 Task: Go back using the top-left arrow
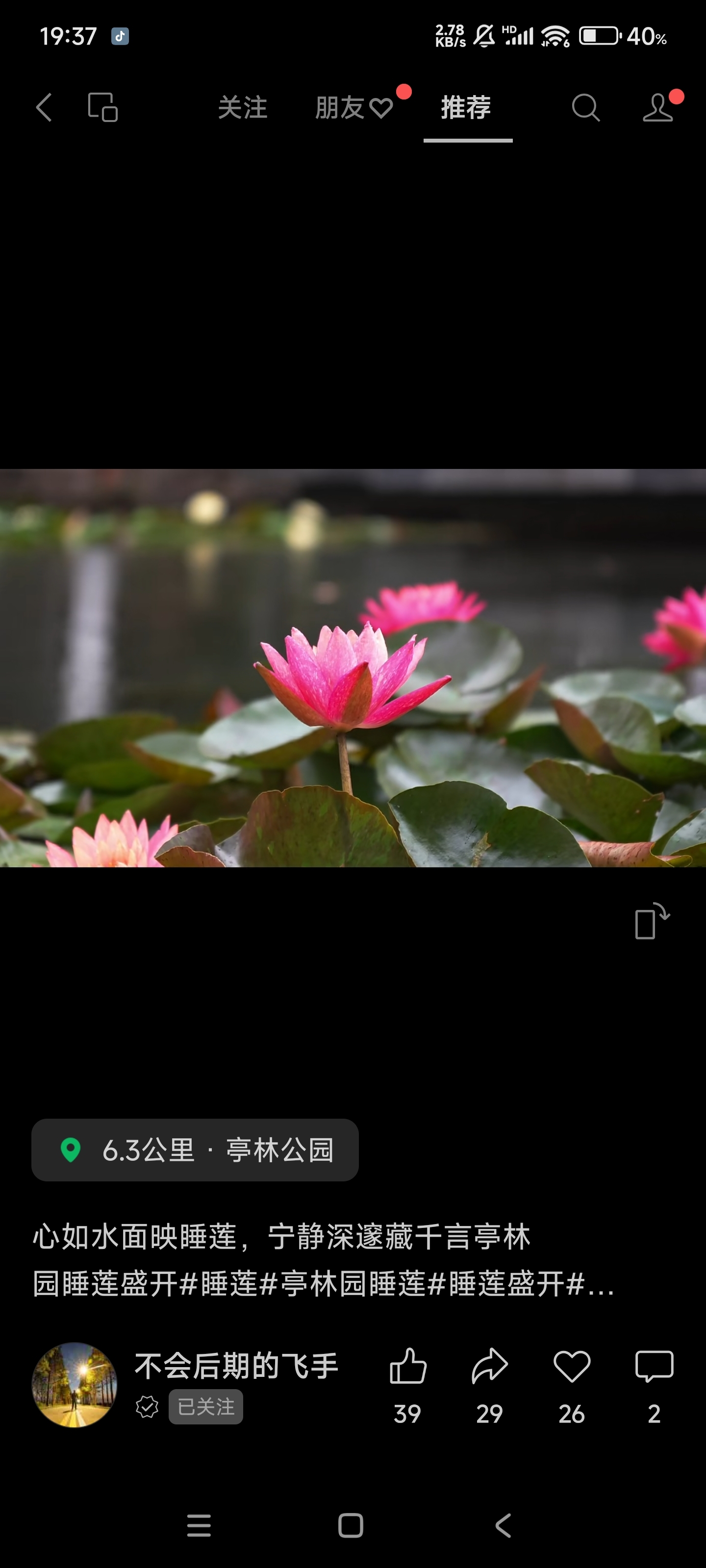44,108
